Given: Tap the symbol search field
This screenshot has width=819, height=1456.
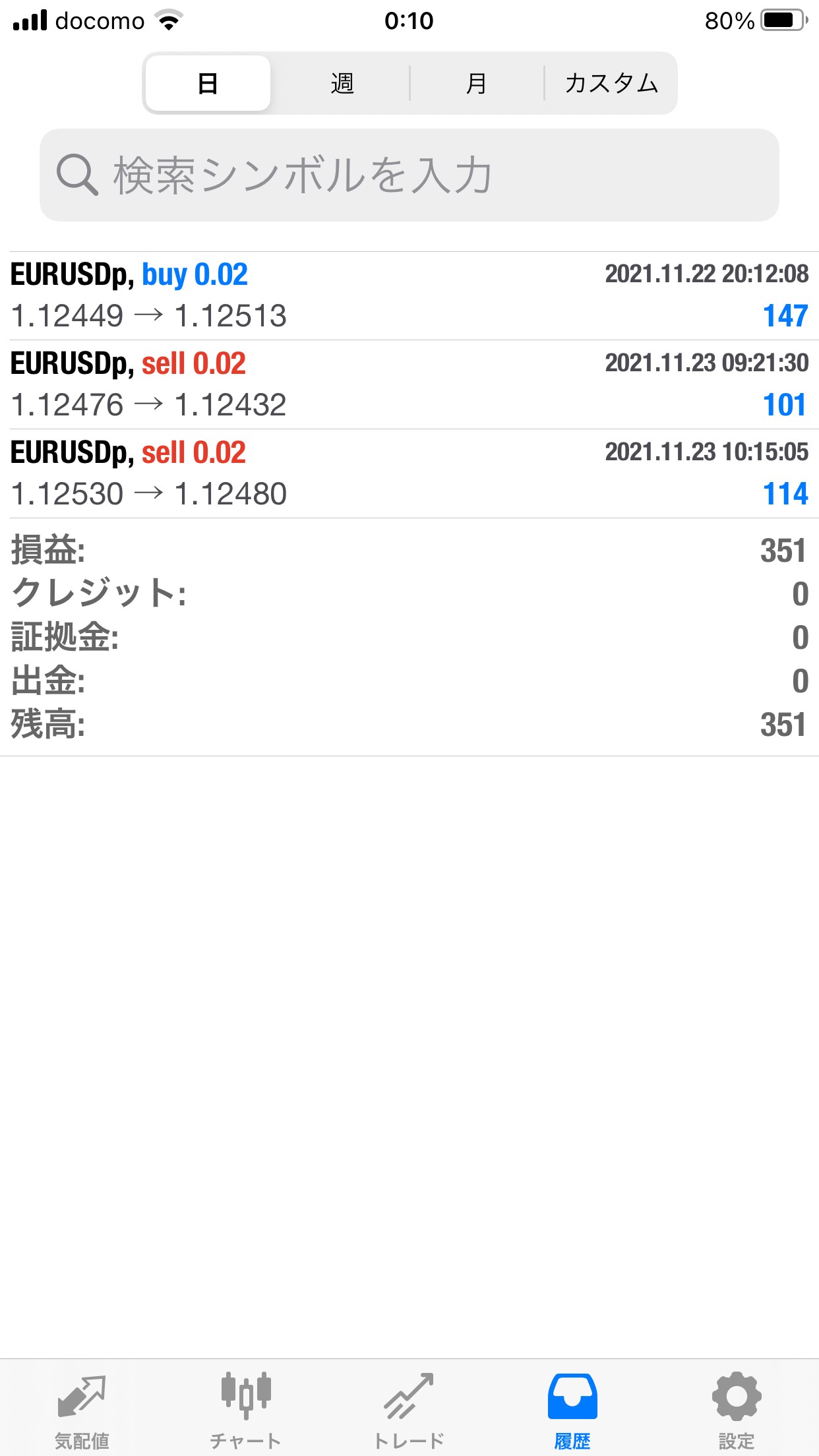Looking at the screenshot, I should click(409, 175).
